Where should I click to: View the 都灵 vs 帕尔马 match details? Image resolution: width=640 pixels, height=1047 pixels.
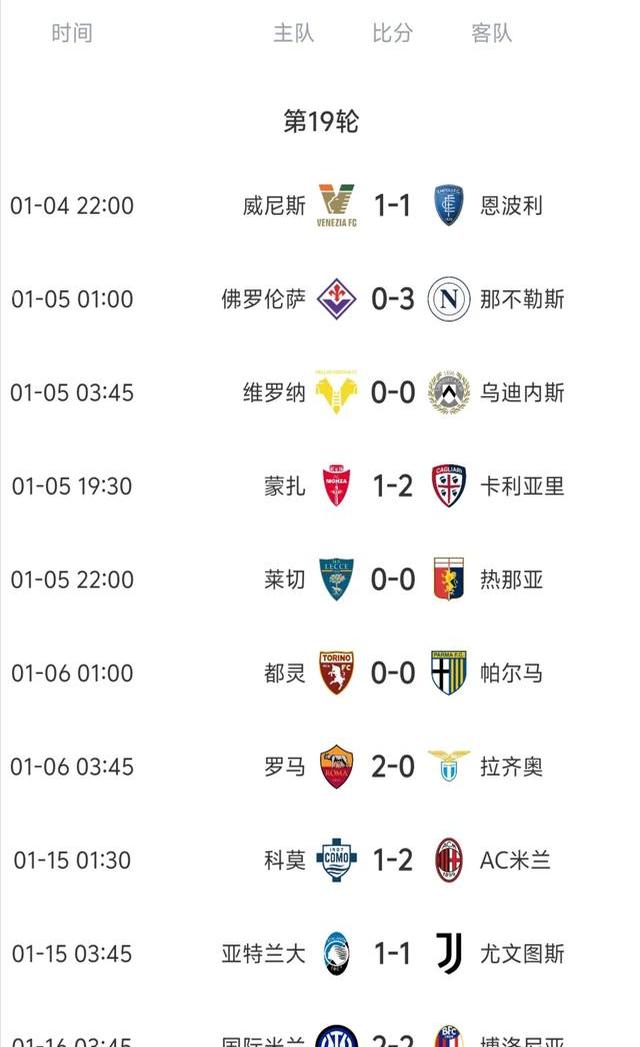point(392,673)
